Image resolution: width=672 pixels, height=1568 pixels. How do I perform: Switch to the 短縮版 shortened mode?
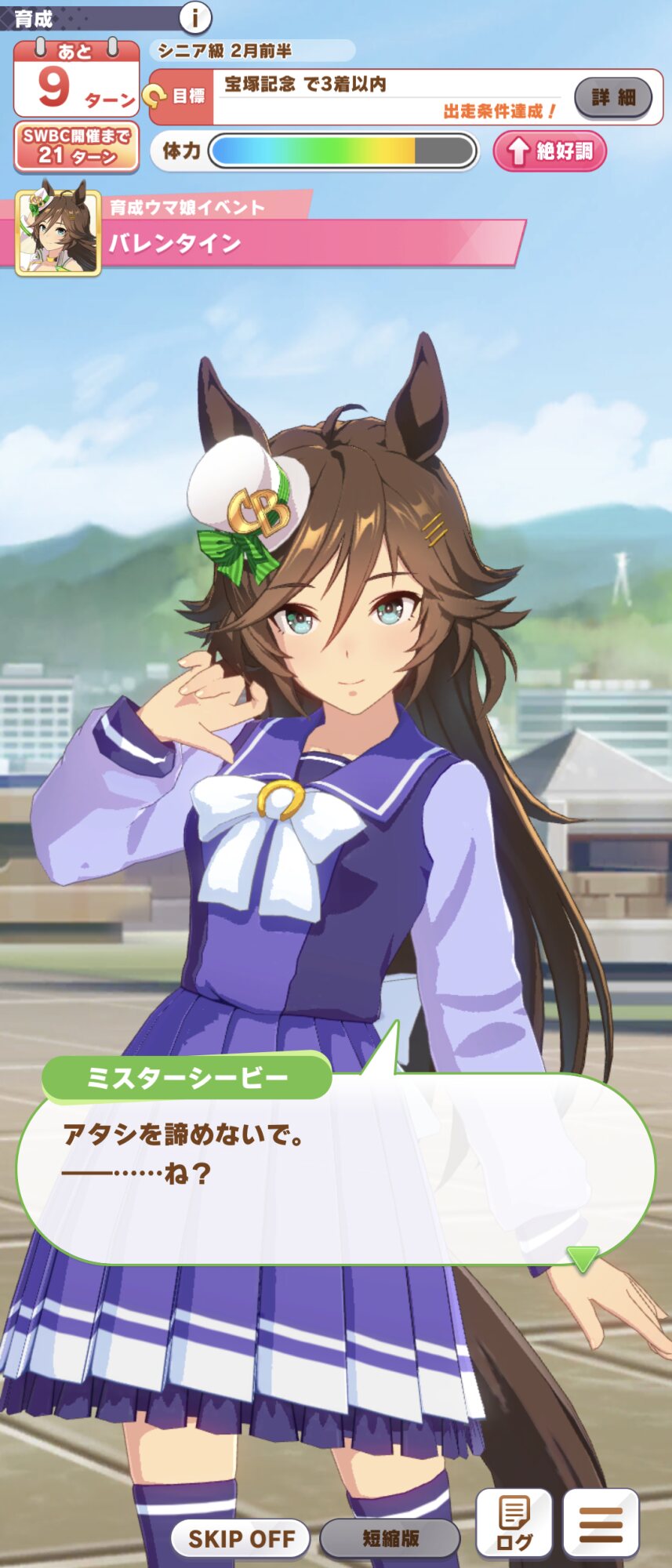[x=390, y=1538]
